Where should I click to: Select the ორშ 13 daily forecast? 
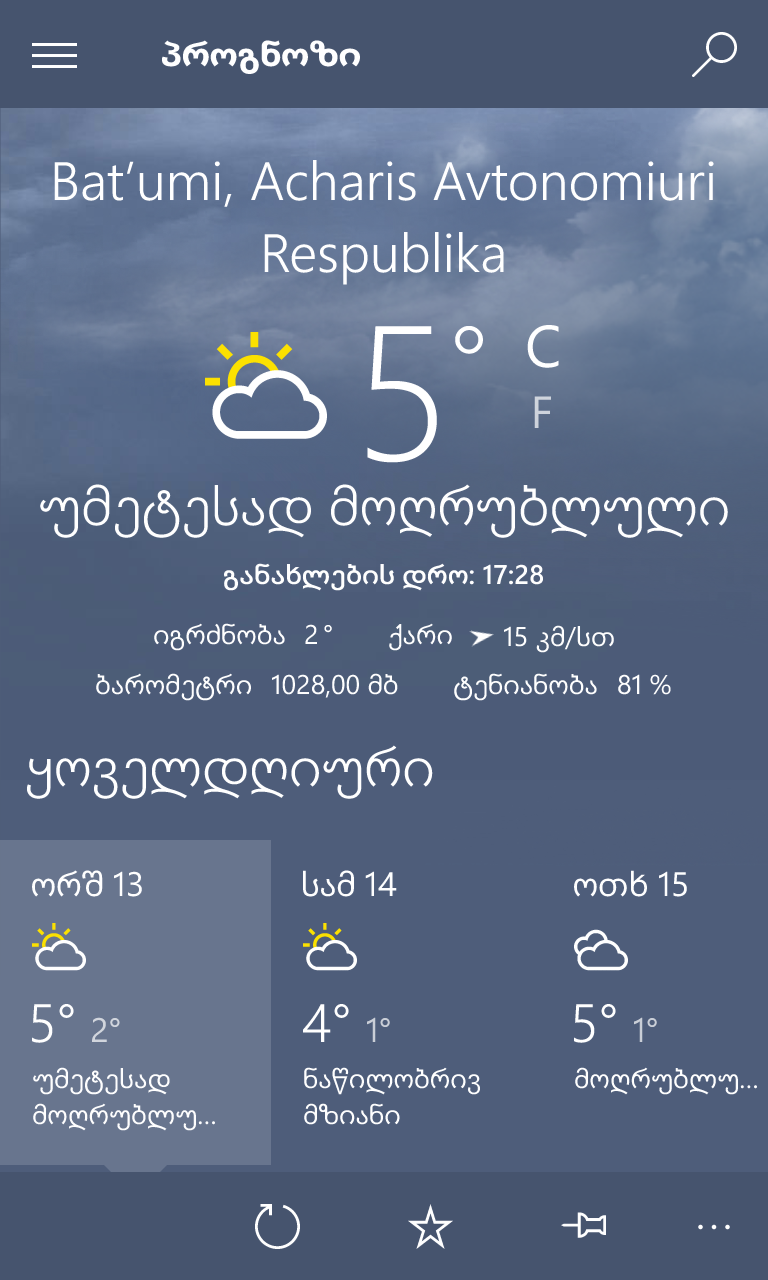pos(135,1000)
